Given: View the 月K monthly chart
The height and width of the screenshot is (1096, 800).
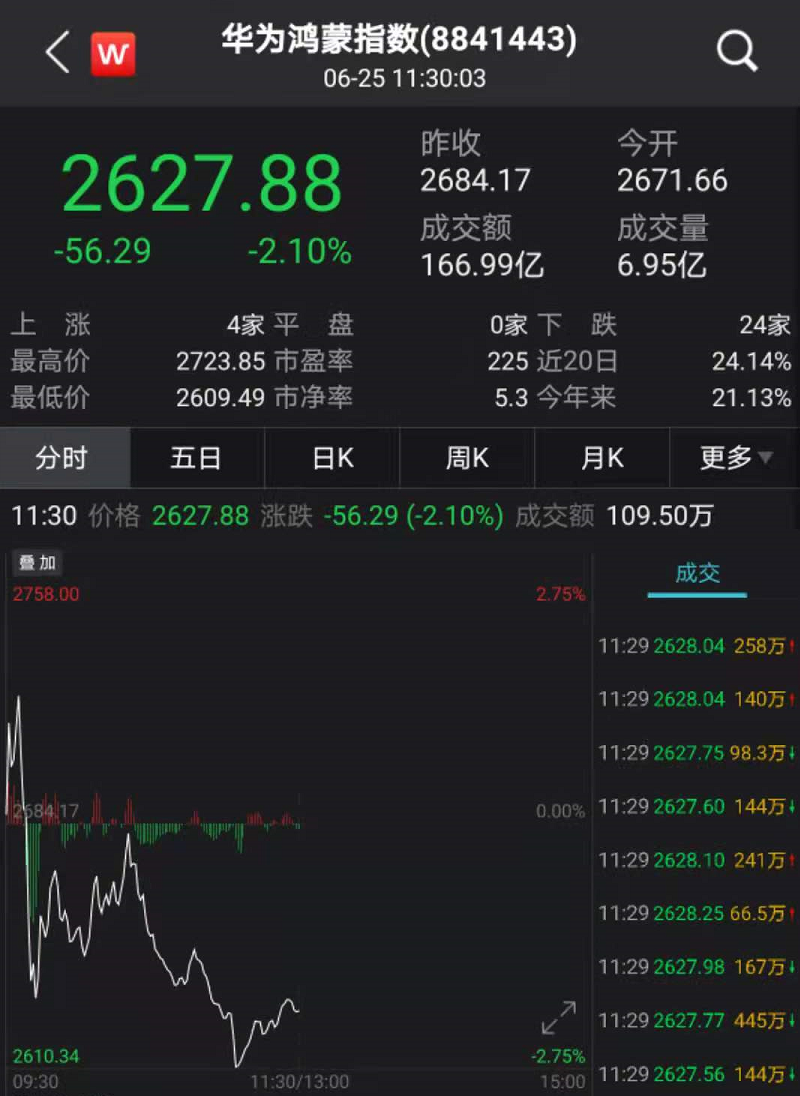Looking at the screenshot, I should pos(601,457).
